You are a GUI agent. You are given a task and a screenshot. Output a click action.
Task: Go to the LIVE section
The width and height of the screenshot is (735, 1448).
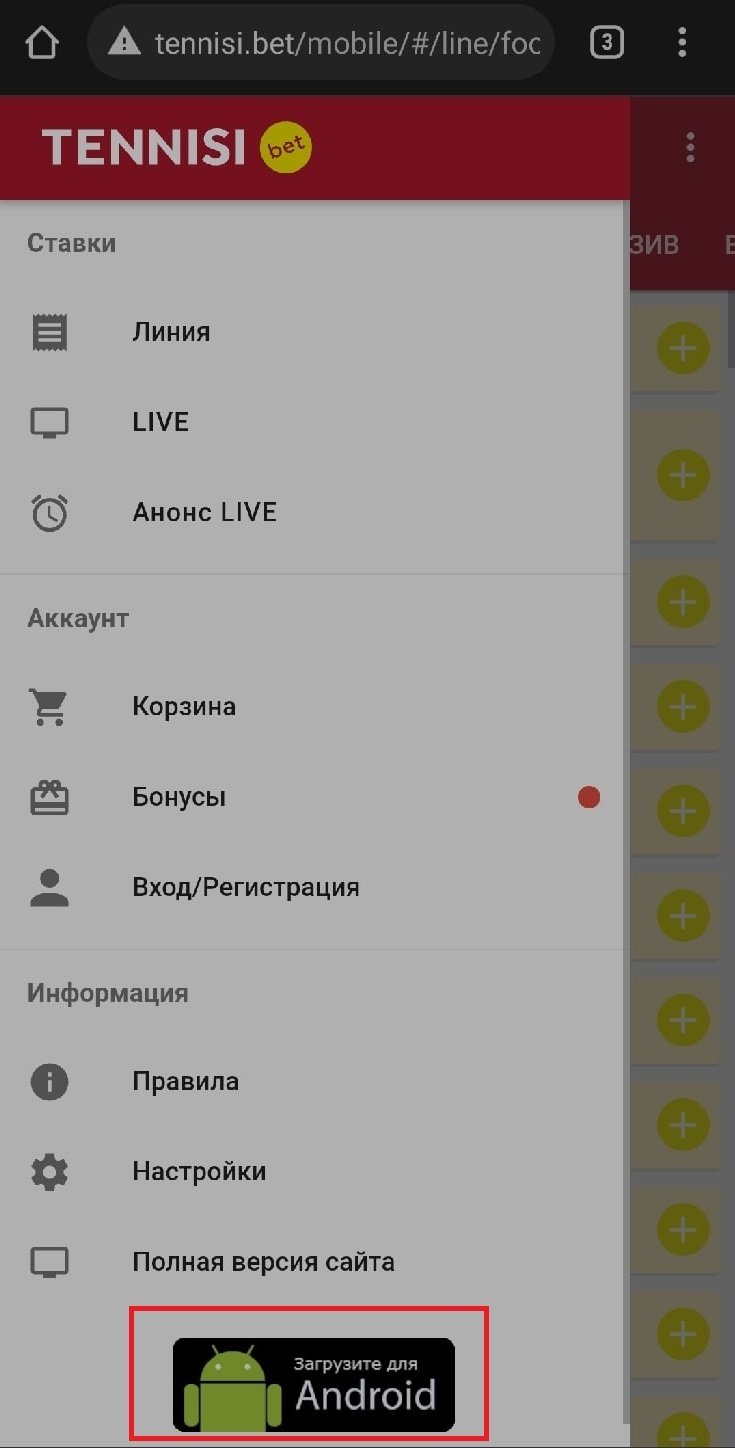click(160, 422)
